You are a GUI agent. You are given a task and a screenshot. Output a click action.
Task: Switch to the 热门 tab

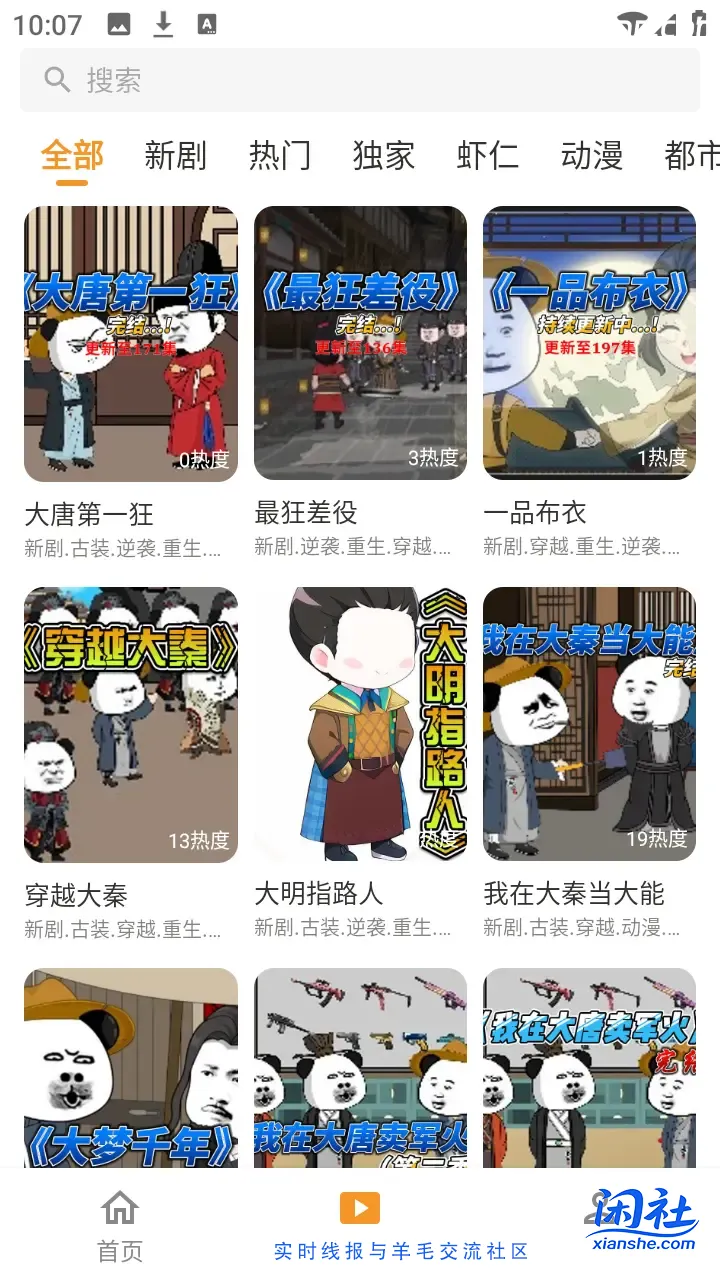[281, 155]
